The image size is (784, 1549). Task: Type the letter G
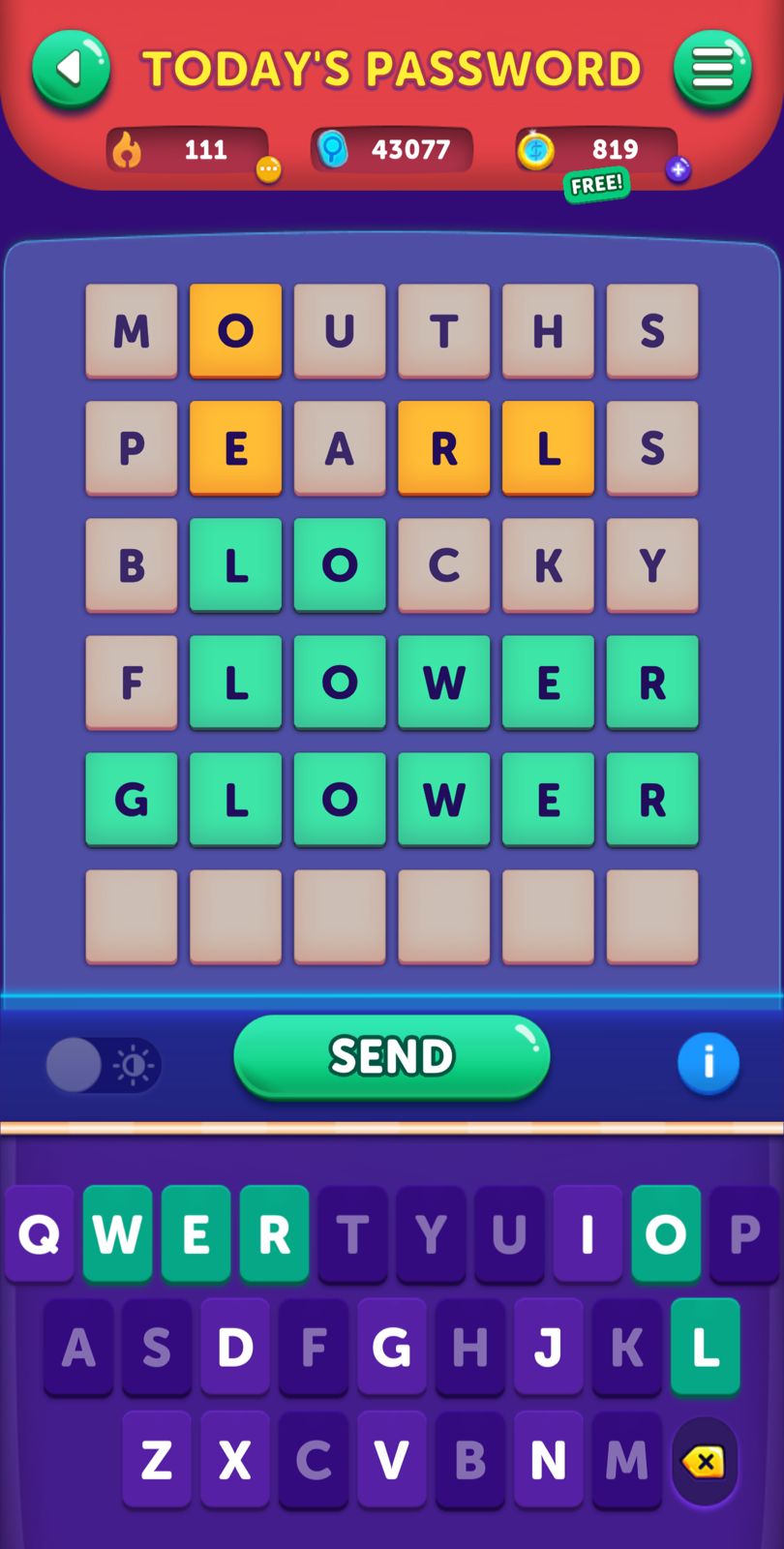(x=391, y=1347)
